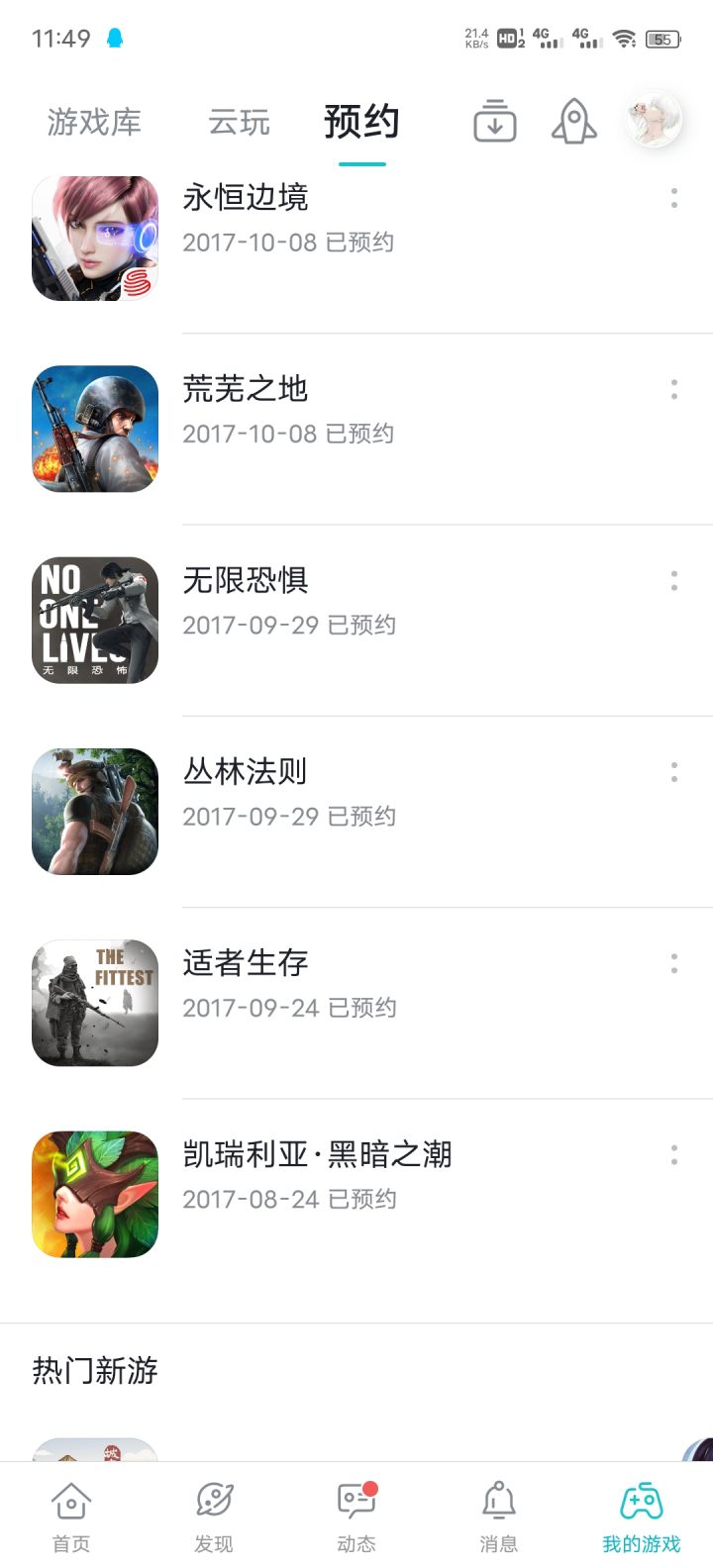Go to the 发现 tab
The width and height of the screenshot is (713, 1568).
(x=214, y=1517)
